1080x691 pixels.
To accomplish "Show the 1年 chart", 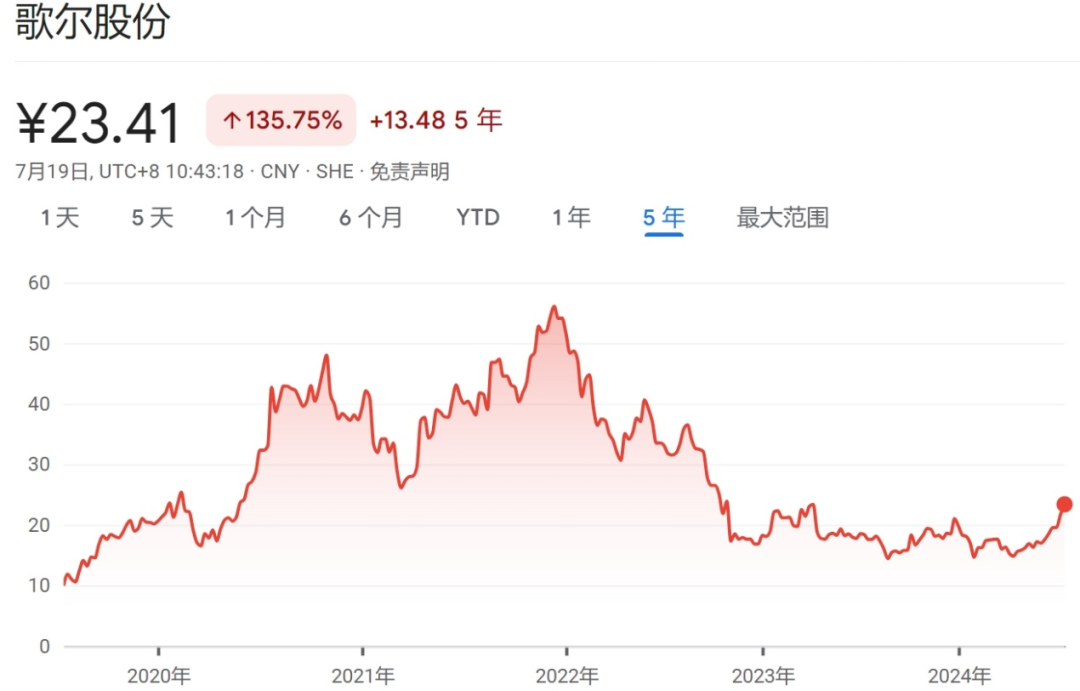I will coord(571,218).
